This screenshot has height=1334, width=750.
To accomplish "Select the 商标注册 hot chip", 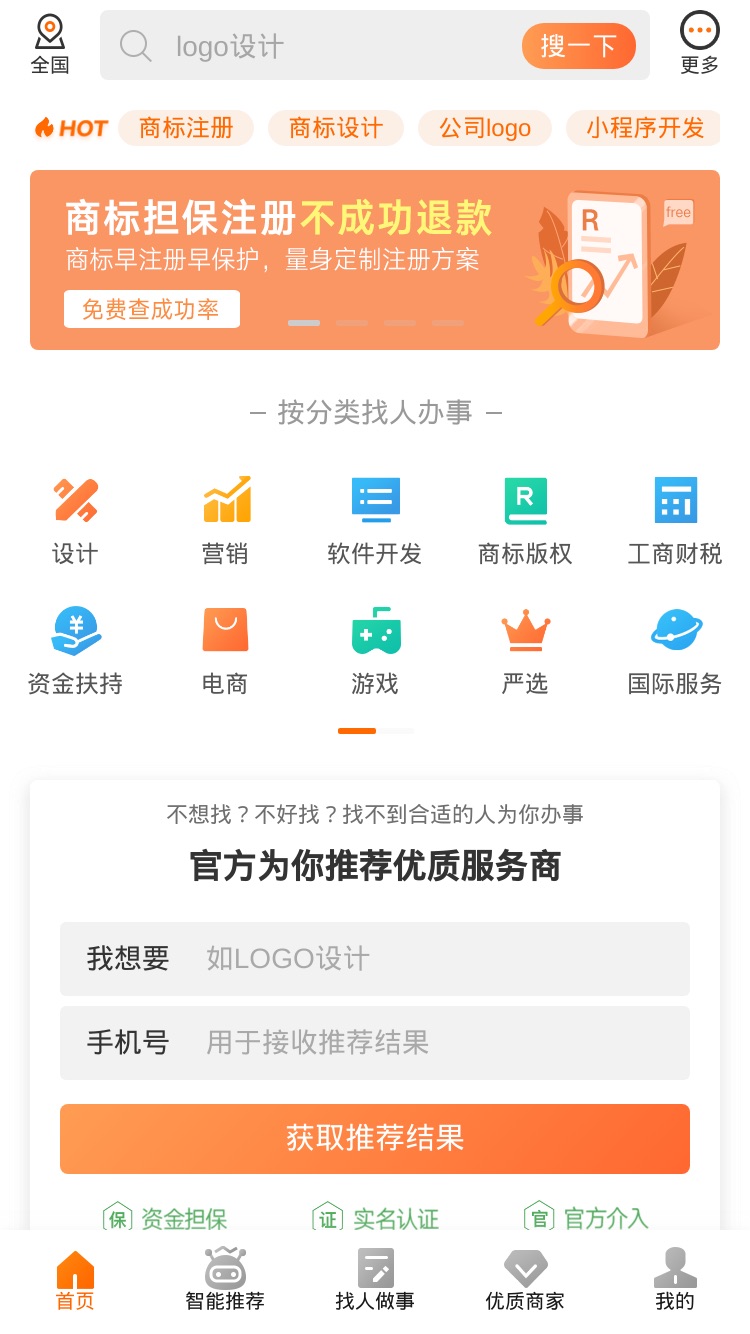I will coord(186,128).
